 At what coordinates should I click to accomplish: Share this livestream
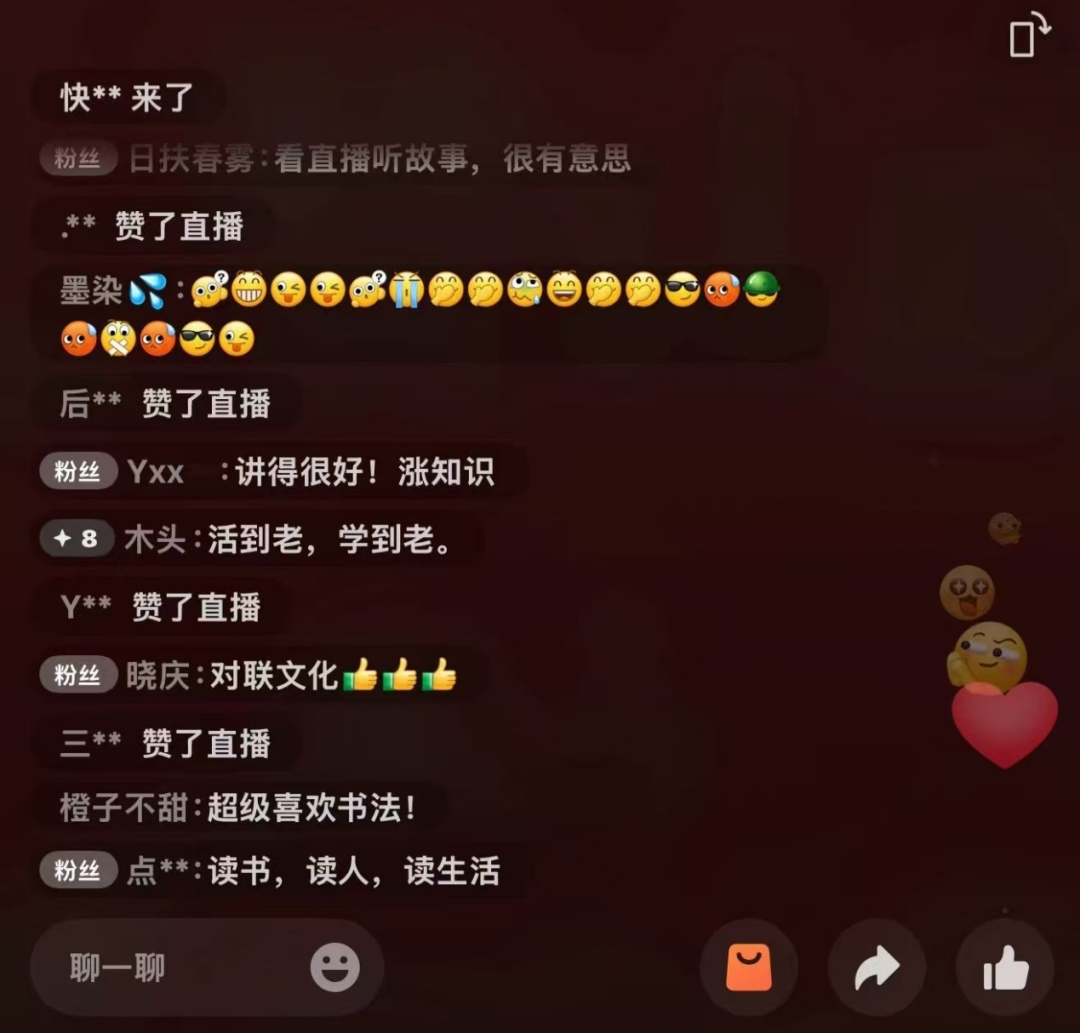pyautogui.click(x=877, y=968)
